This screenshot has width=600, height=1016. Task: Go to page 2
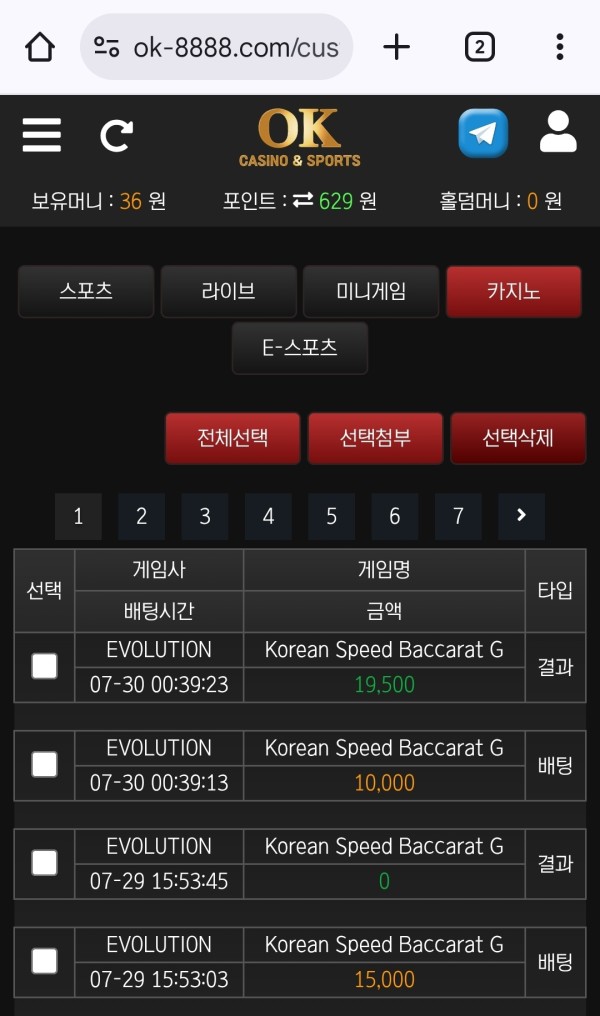coord(142,516)
